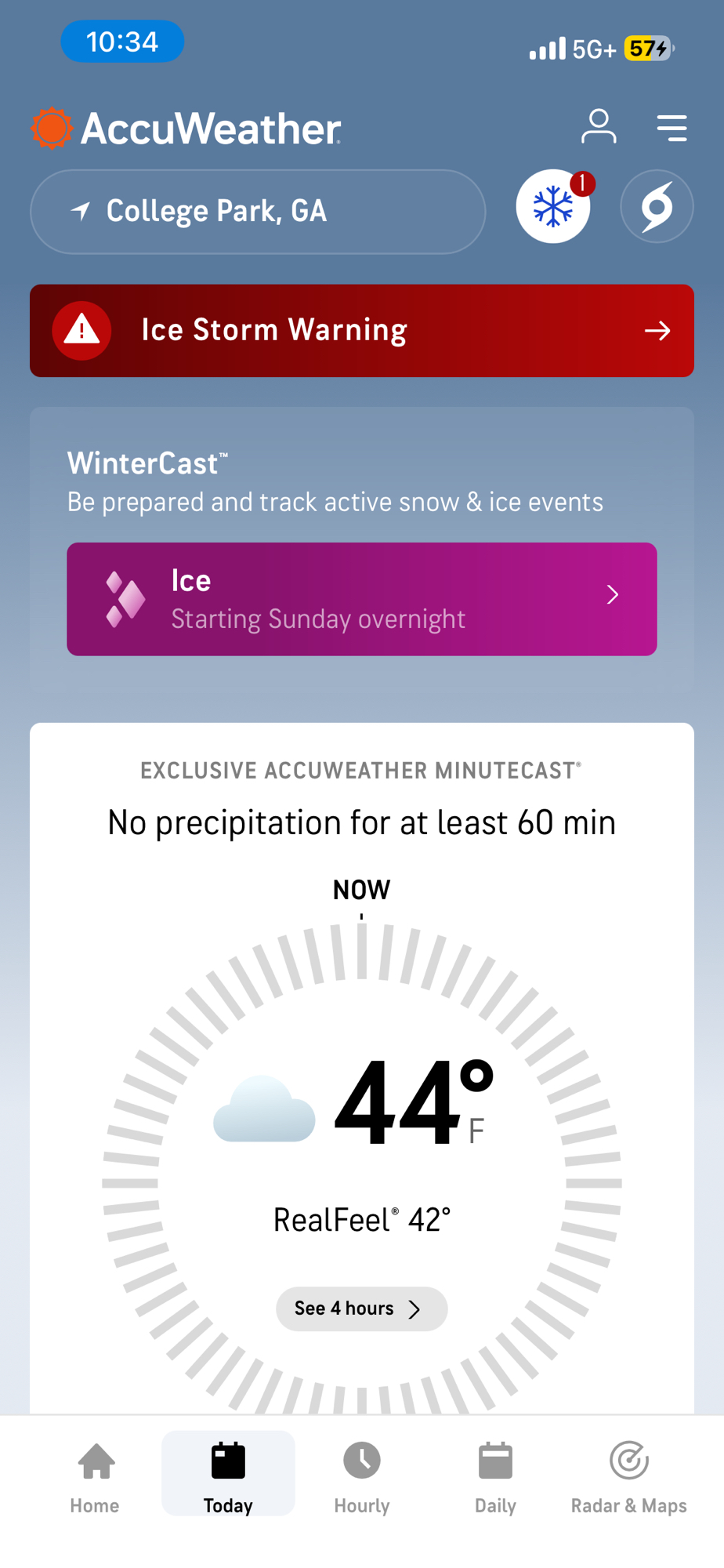Viewport: 724px width, 1568px height.
Task: Open the hamburger menu
Action: [672, 128]
